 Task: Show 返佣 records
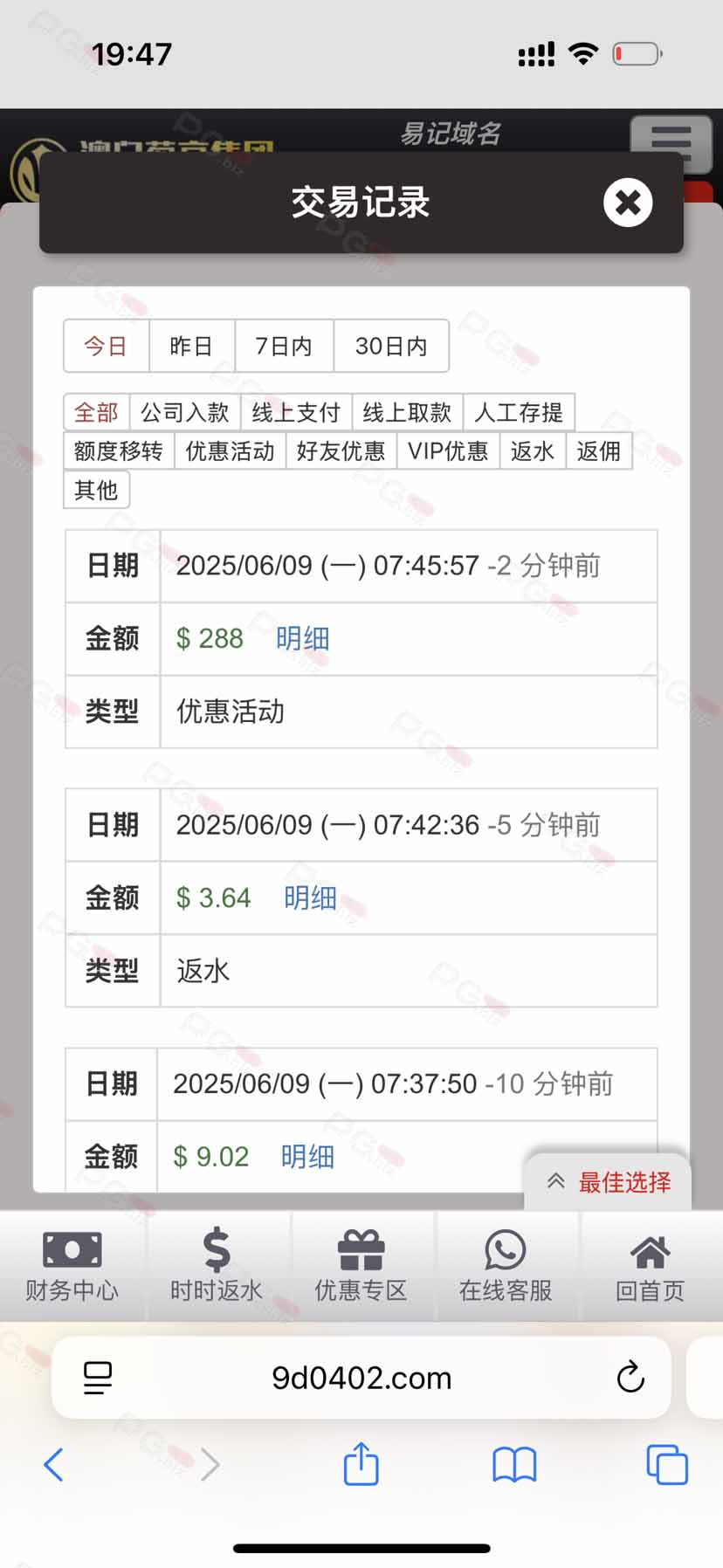coord(599,450)
